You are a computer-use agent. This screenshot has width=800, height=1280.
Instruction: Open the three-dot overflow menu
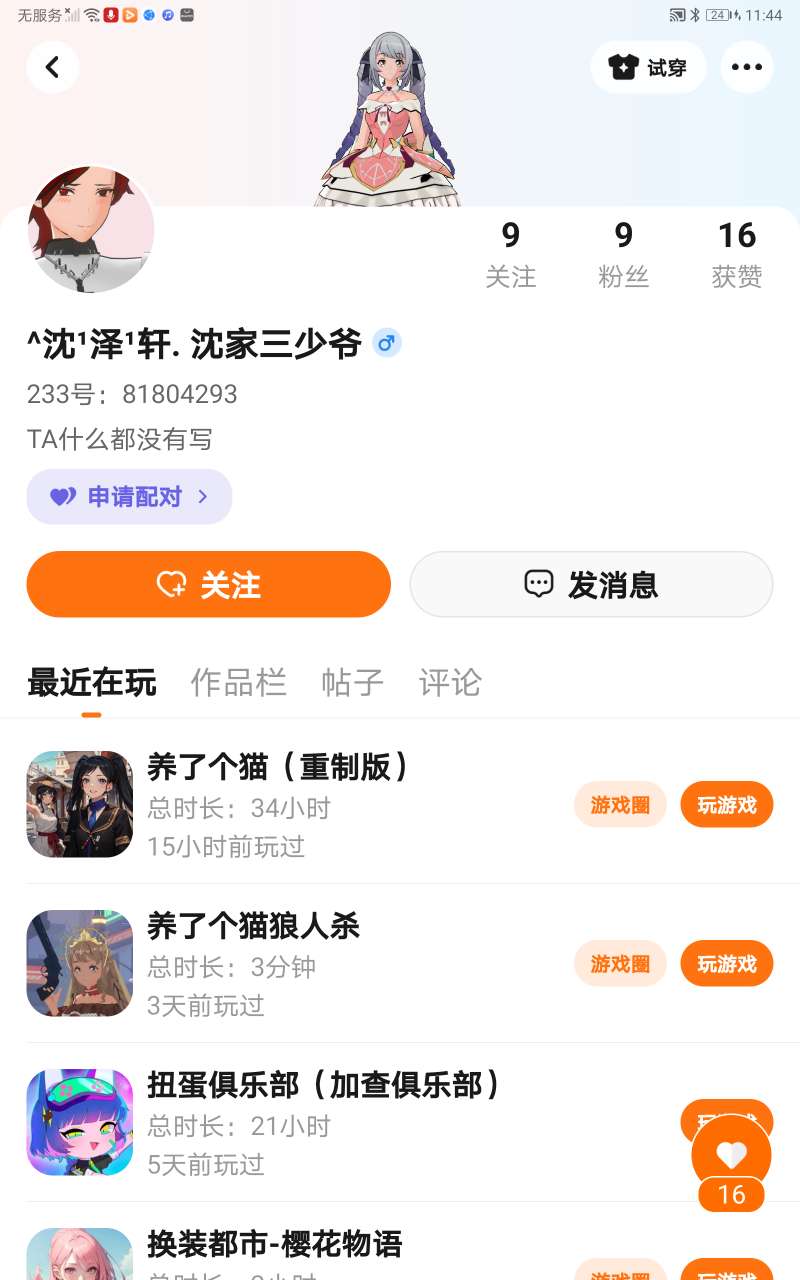click(x=747, y=67)
